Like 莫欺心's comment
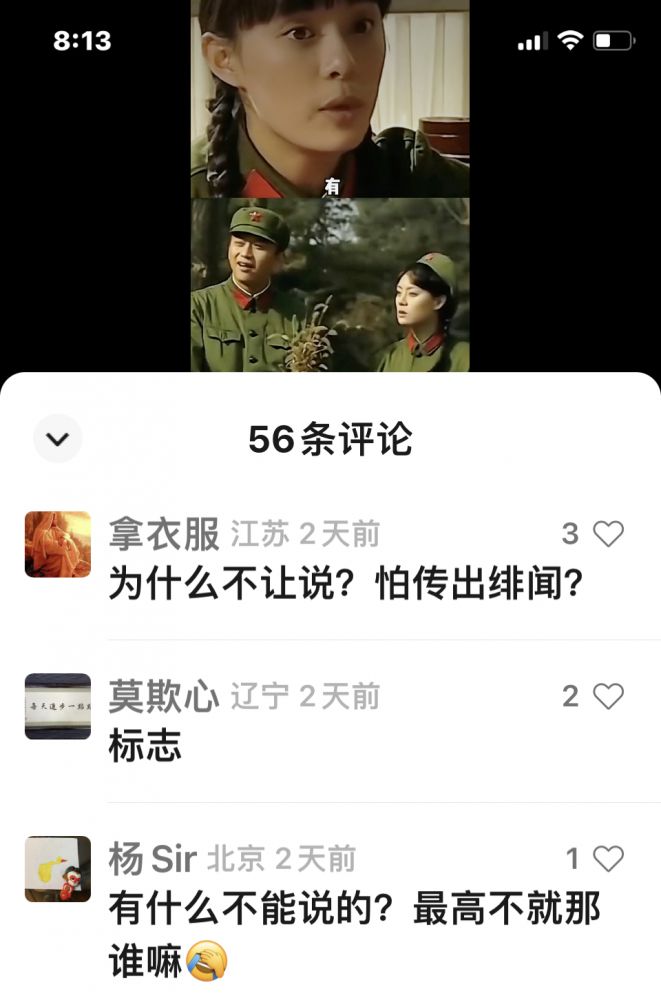This screenshot has width=661, height=1000. (x=608, y=696)
